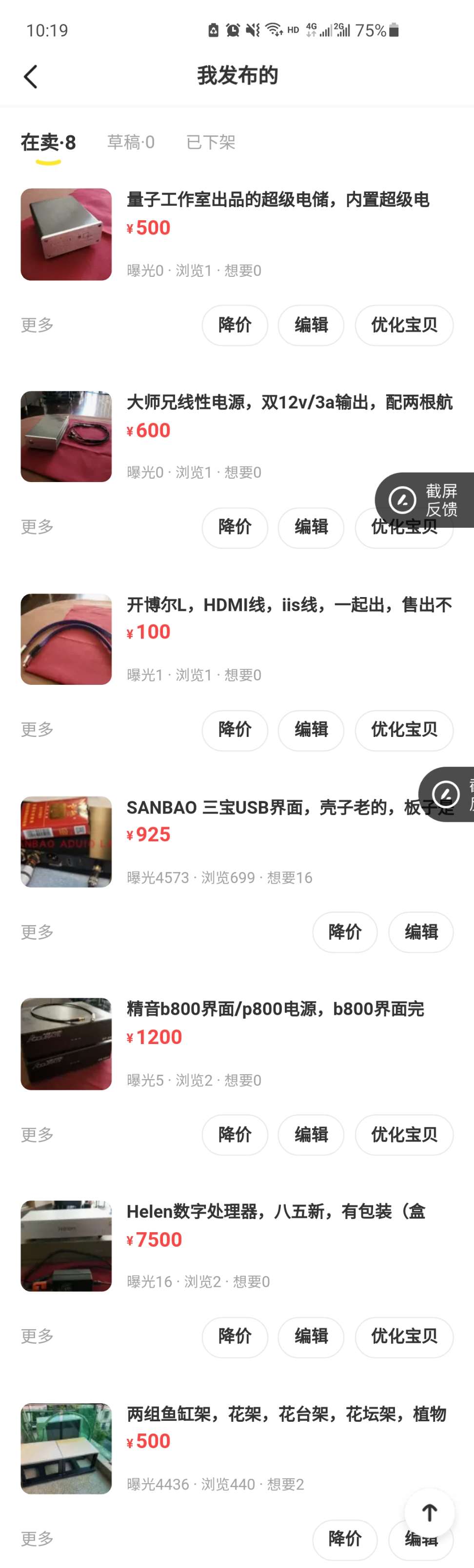Open the 精音b800界面 listing
This screenshot has height=1568, width=474.
click(275, 1009)
